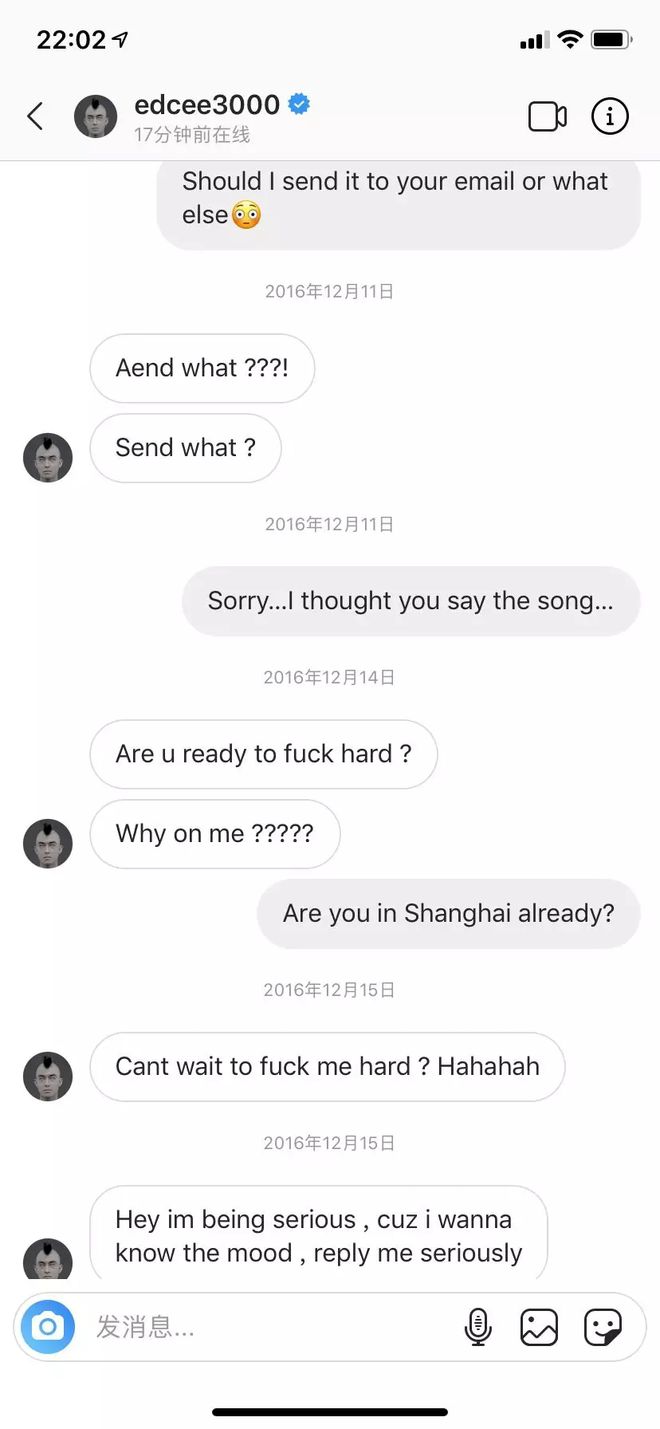Open the camera from the message bar
The width and height of the screenshot is (660, 1429).
click(47, 1327)
